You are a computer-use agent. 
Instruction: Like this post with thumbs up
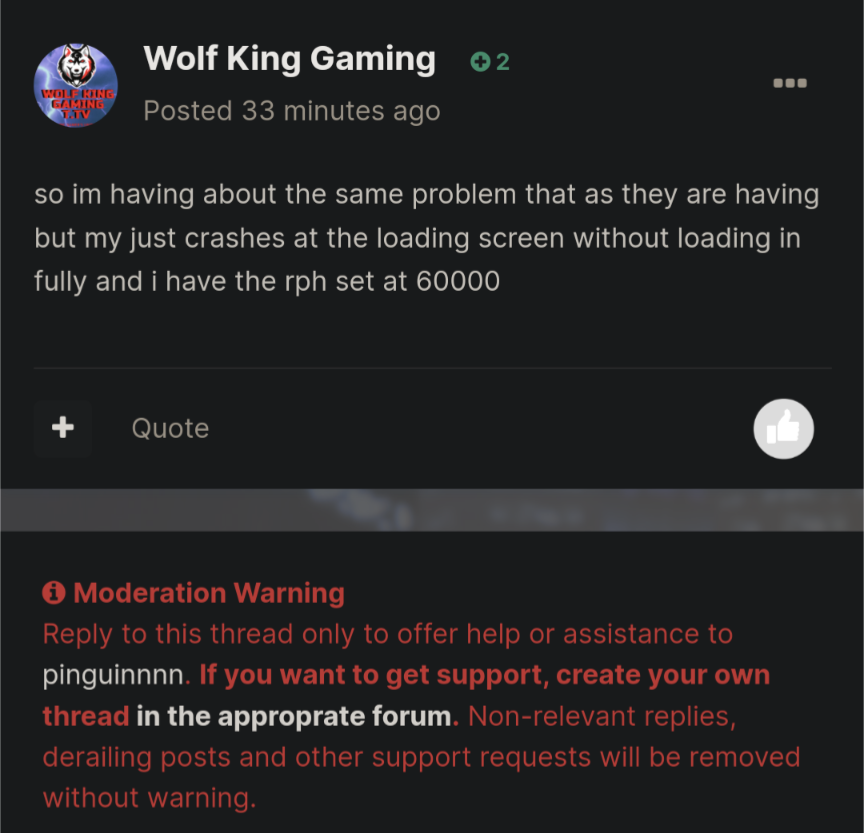[783, 429]
